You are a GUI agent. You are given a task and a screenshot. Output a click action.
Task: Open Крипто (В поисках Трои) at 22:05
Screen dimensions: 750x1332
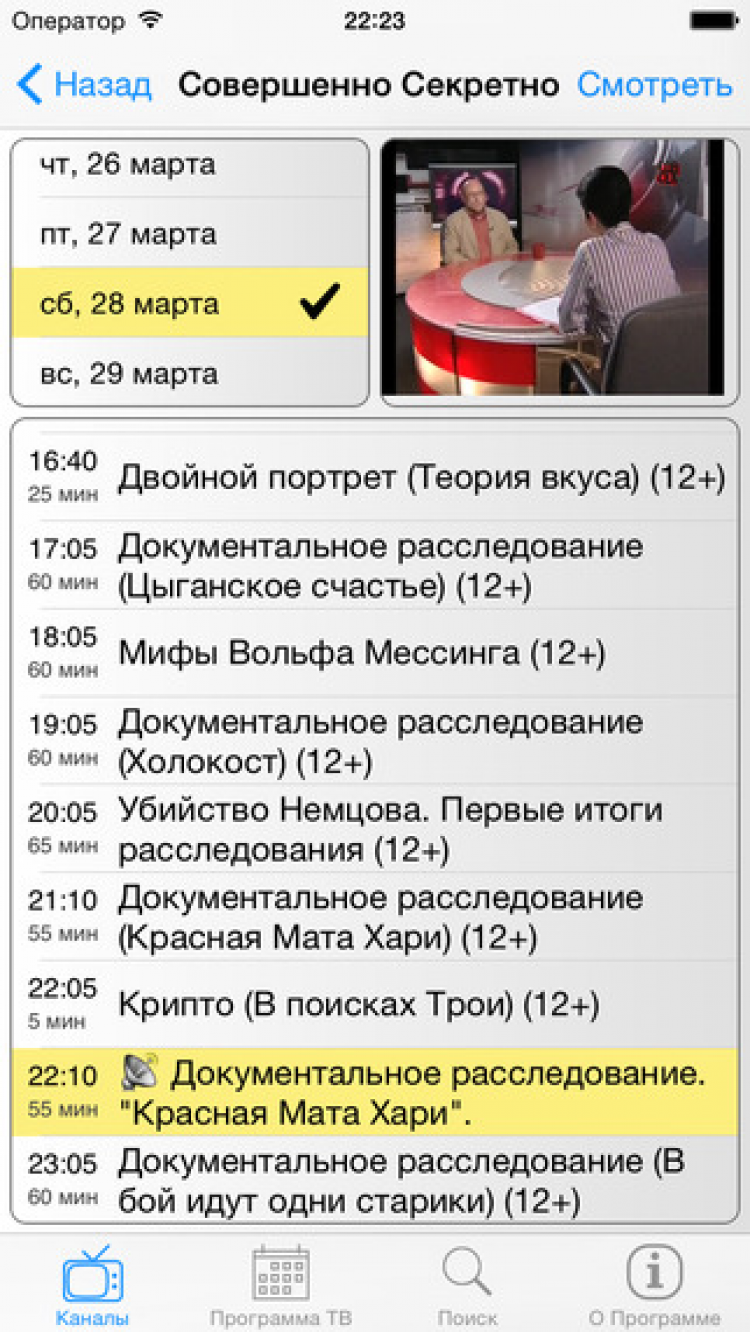point(375,1004)
